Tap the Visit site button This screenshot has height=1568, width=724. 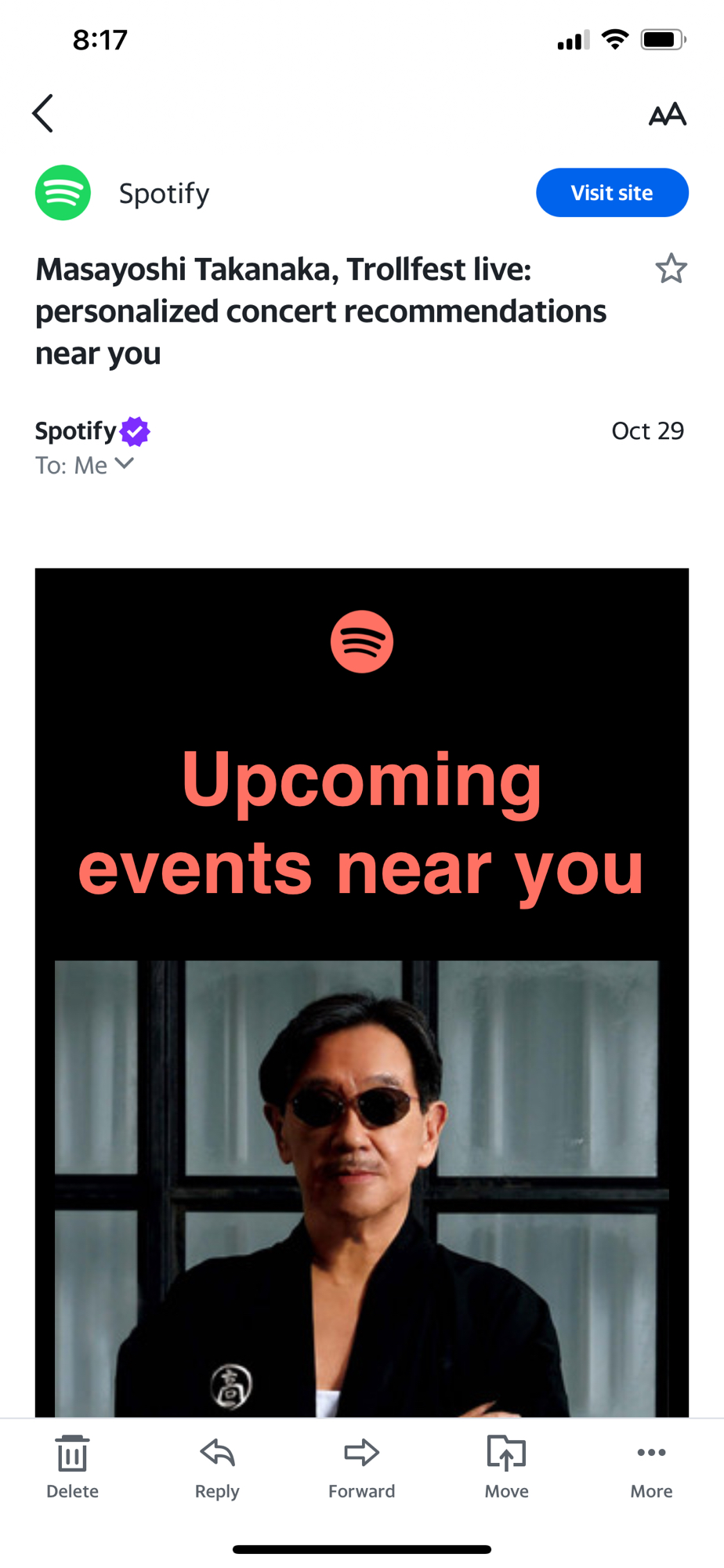[611, 193]
